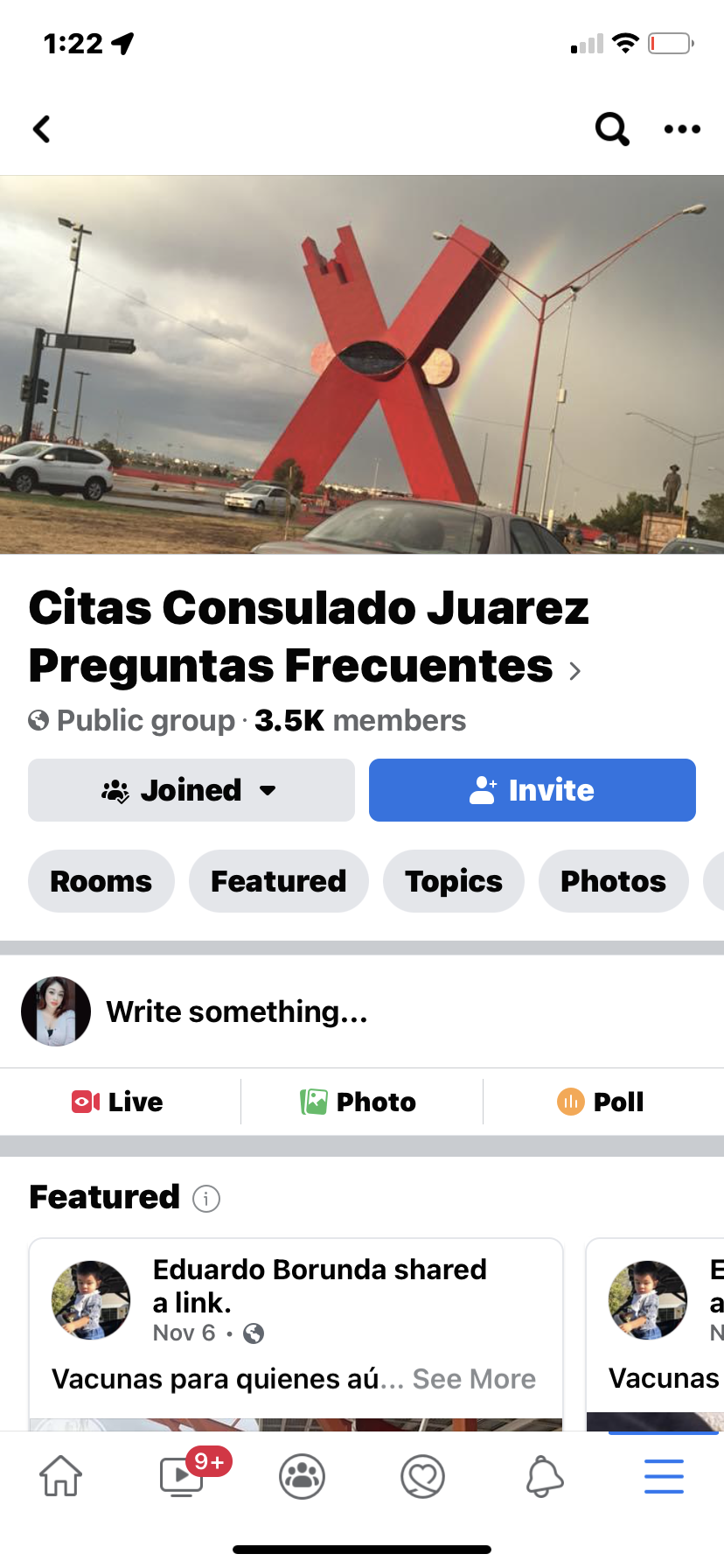724x1568 pixels.
Task: Open the Watch videos tab
Action: (x=182, y=1476)
